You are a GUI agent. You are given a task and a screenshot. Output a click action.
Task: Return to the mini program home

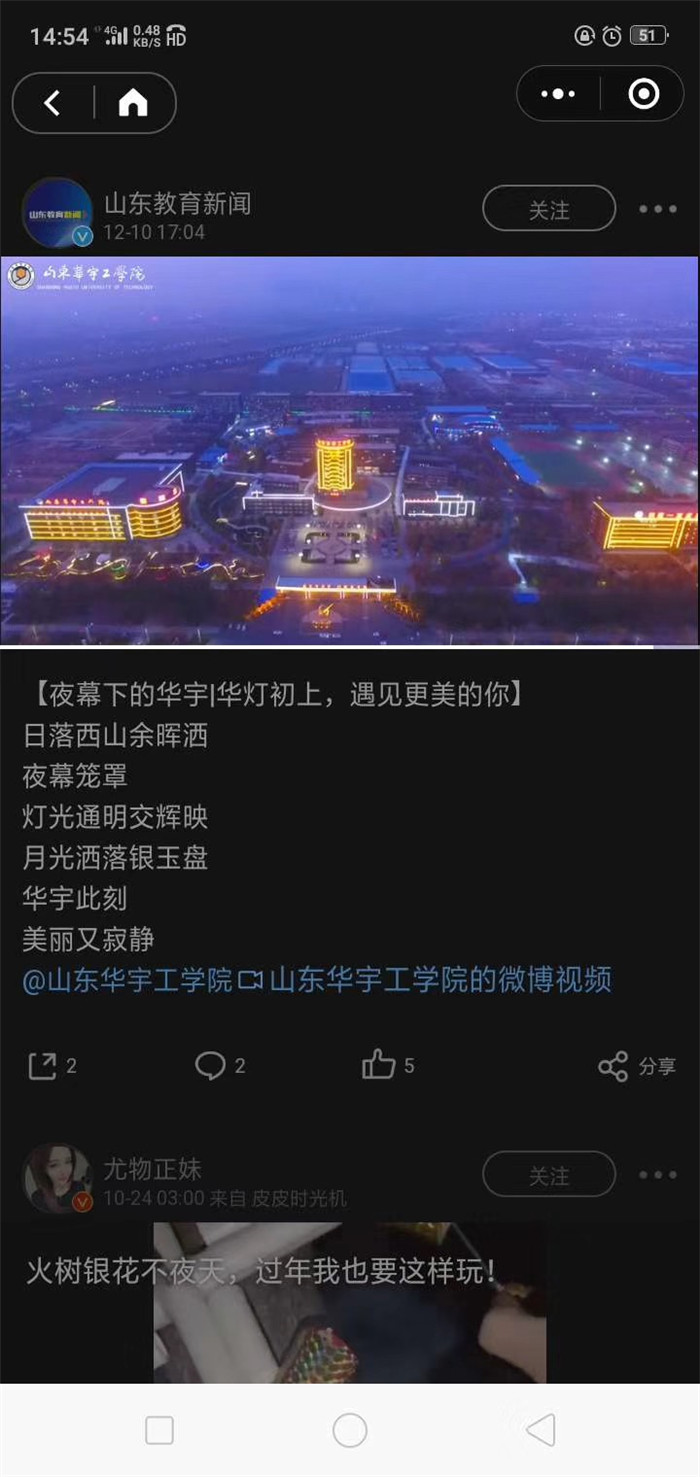[133, 102]
